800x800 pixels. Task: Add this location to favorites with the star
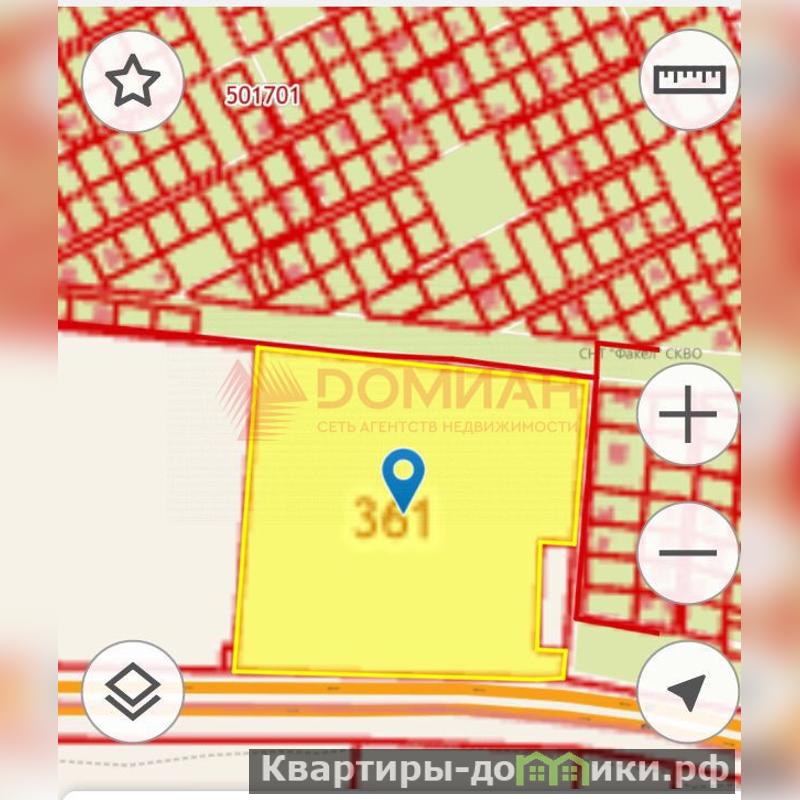click(x=132, y=81)
